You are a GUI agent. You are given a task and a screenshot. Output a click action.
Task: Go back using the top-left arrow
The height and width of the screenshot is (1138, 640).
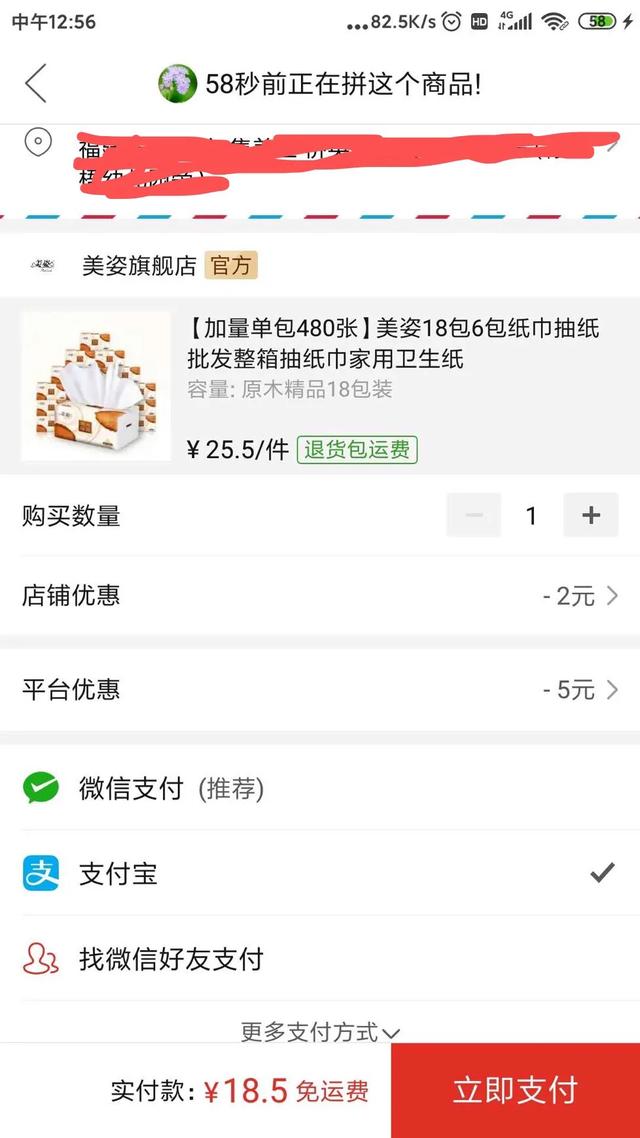click(x=36, y=83)
